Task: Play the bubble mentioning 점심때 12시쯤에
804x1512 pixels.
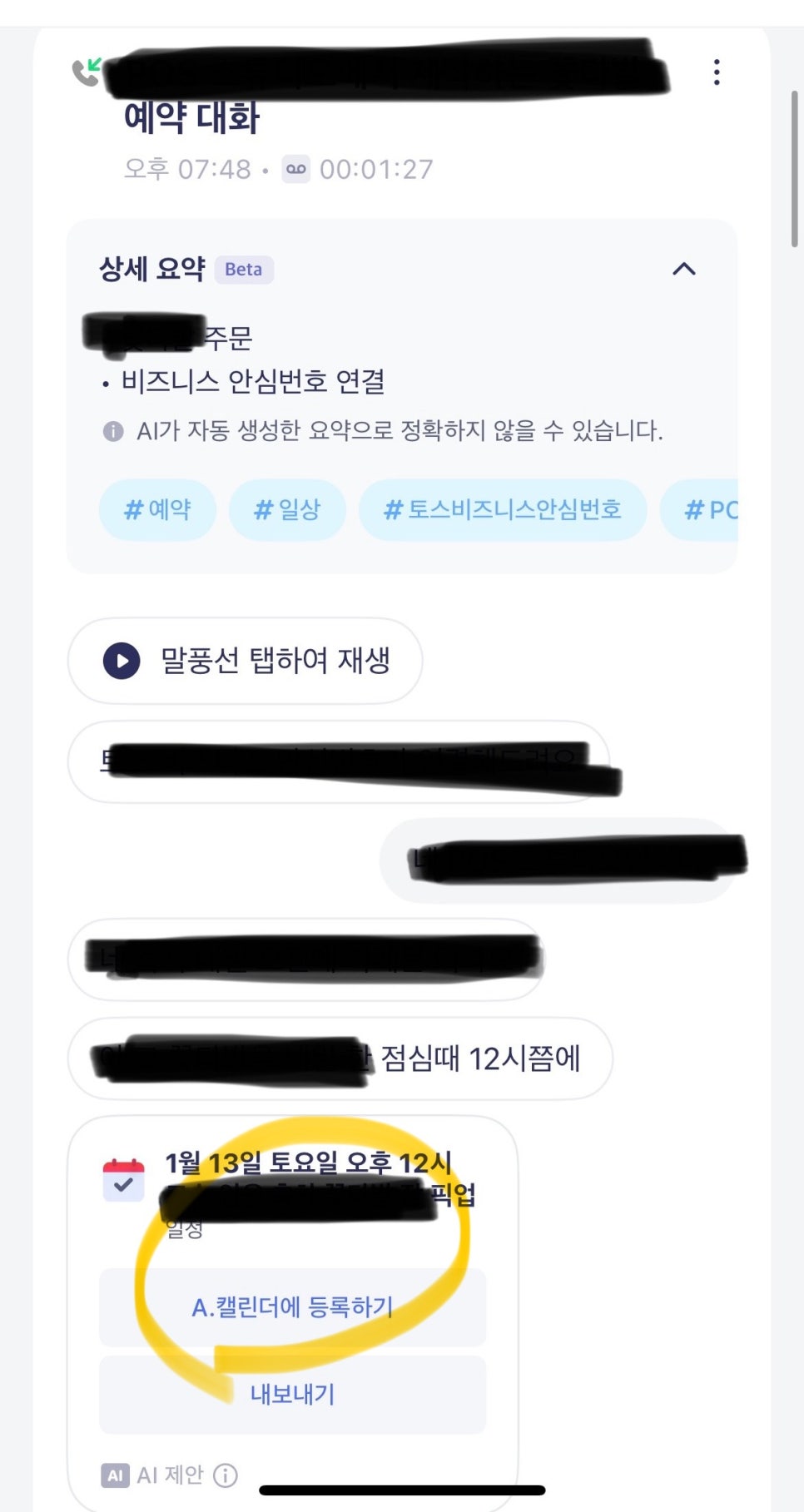Action: [x=340, y=1058]
